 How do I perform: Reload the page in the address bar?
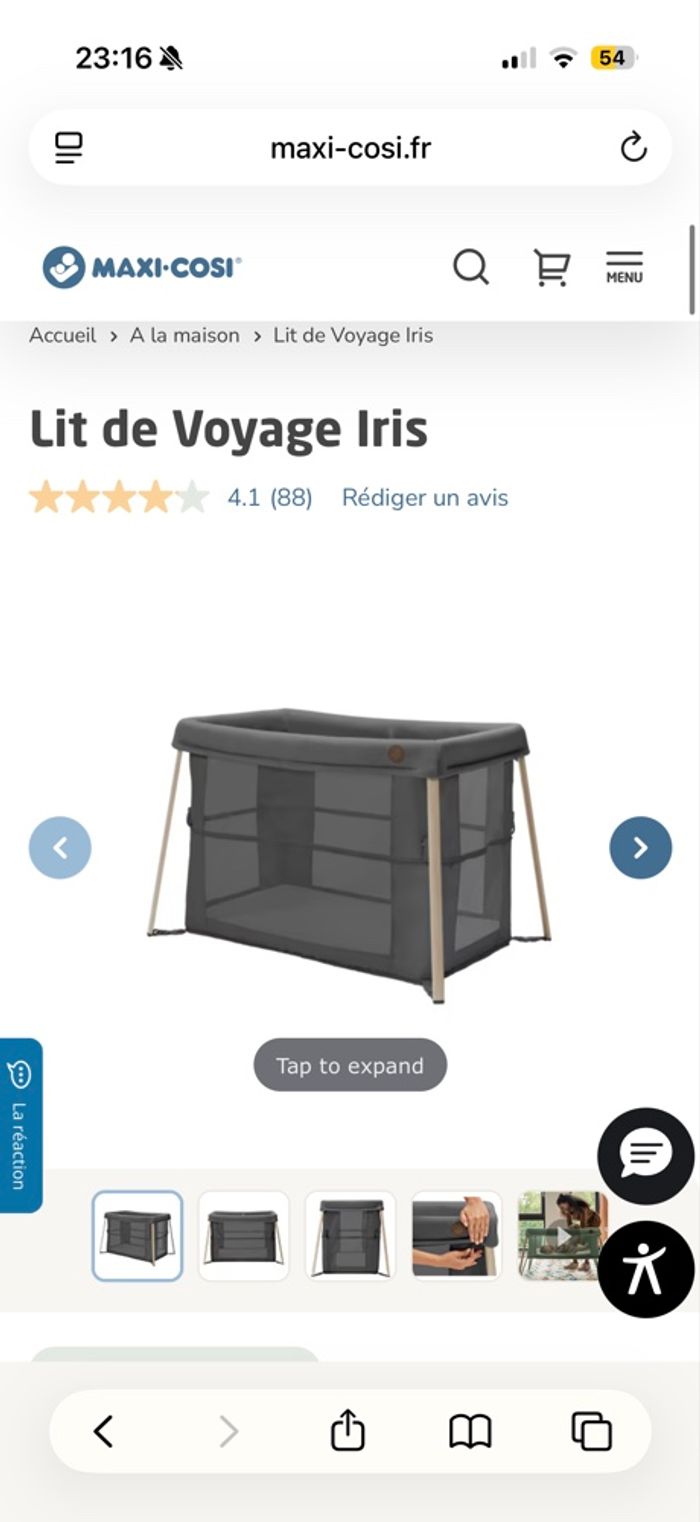pos(633,148)
